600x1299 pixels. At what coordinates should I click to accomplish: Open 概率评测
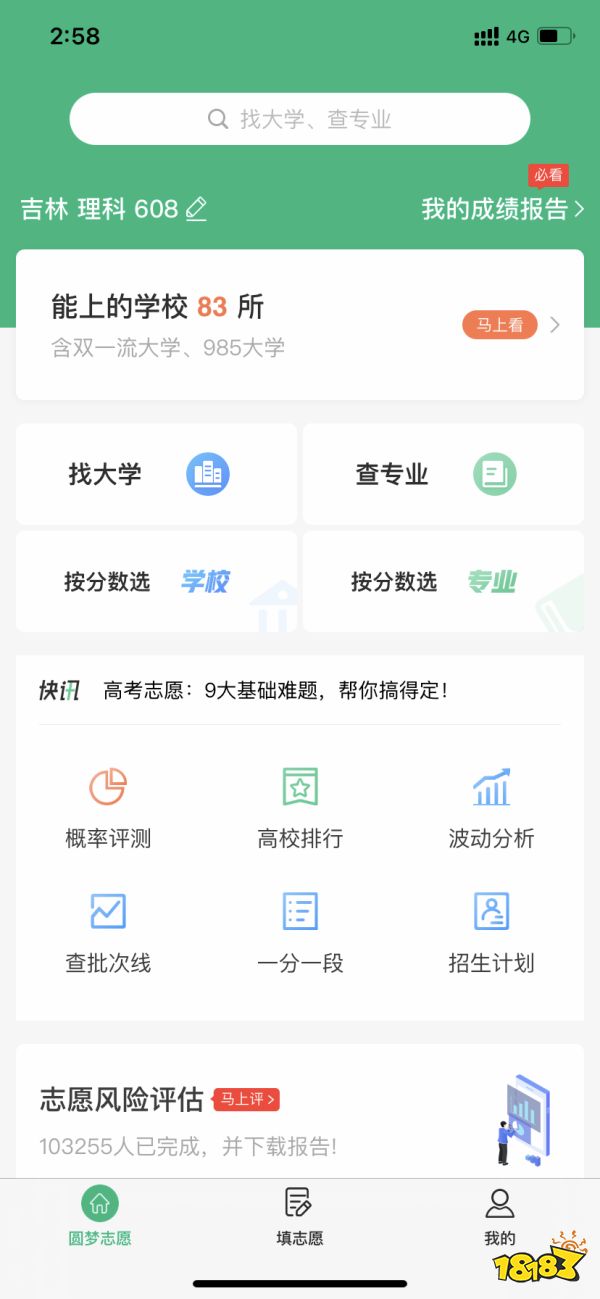click(108, 808)
